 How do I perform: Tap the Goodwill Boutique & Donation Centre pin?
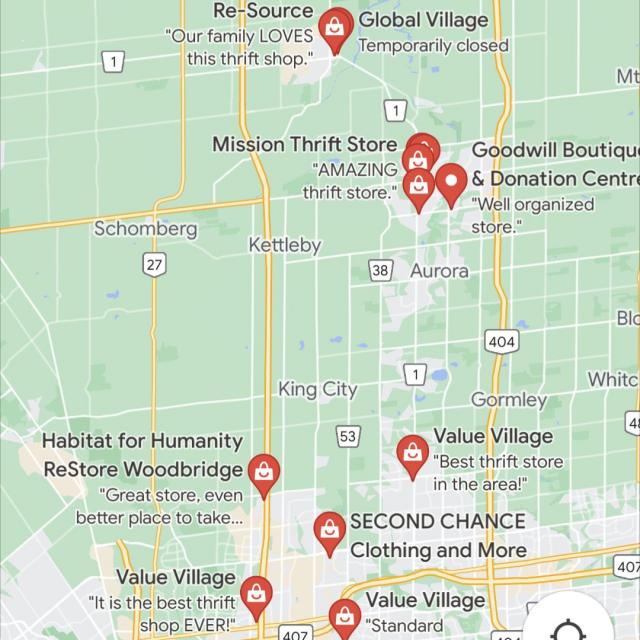click(x=451, y=183)
